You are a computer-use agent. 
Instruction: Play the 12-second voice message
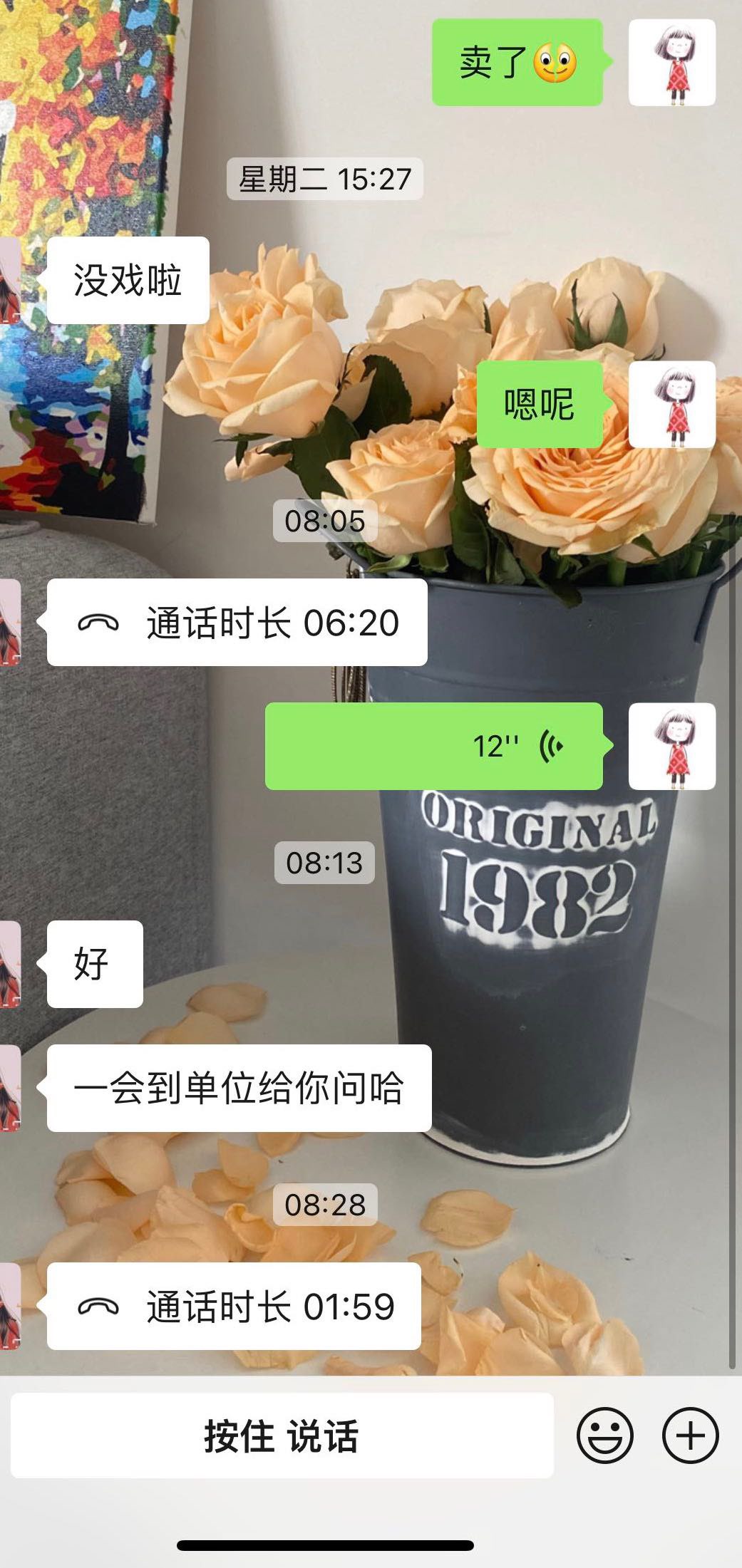tap(433, 747)
